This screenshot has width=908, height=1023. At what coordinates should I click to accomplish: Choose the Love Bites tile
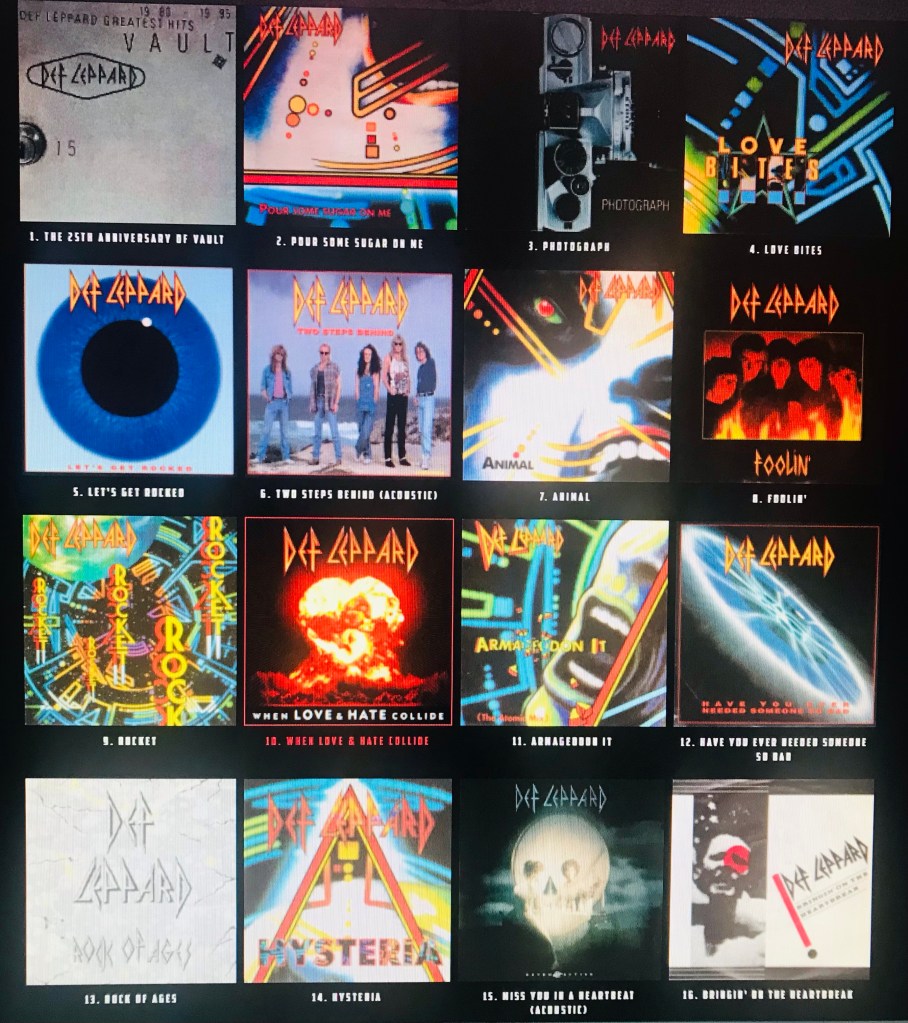(786, 124)
